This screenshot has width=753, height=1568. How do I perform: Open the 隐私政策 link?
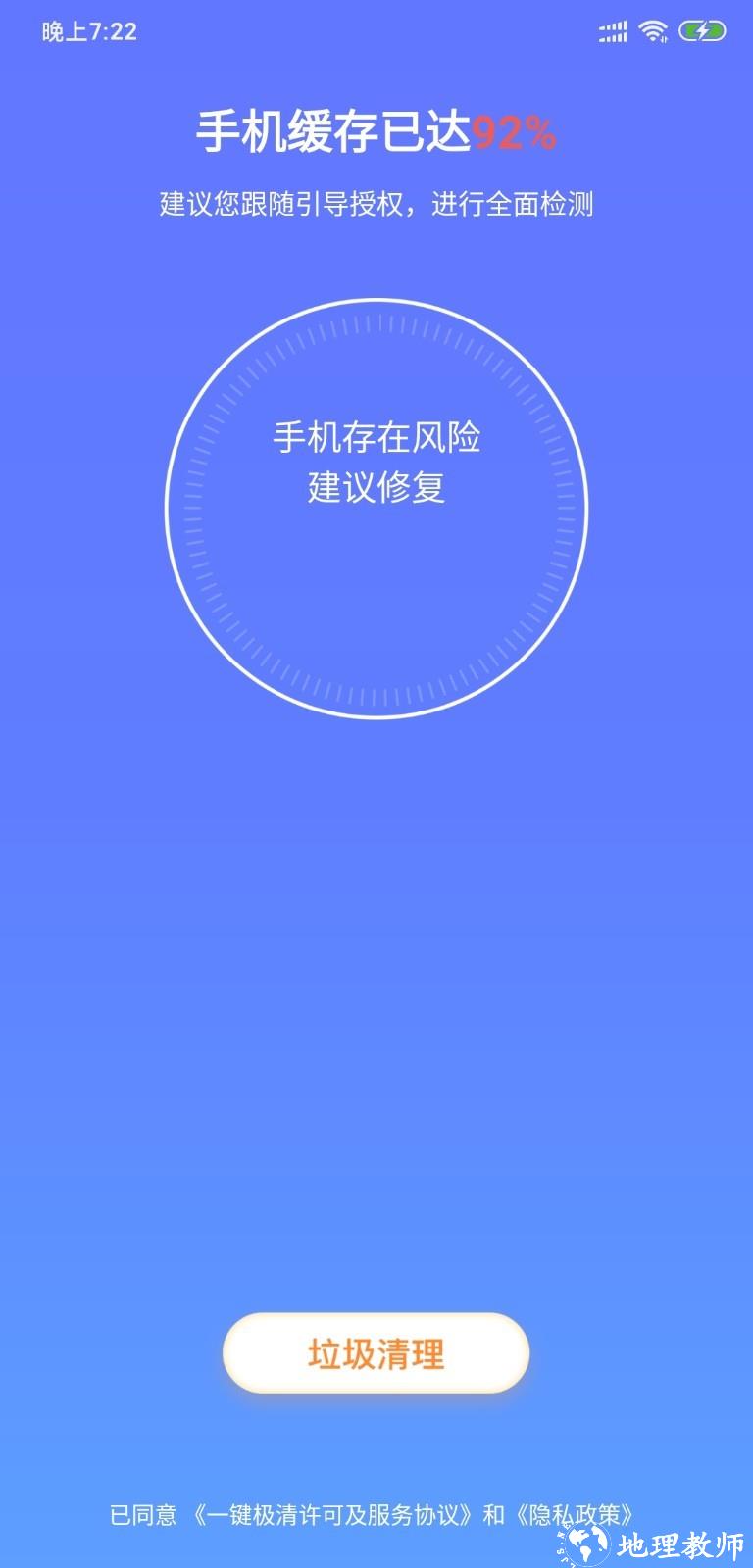573,1515
